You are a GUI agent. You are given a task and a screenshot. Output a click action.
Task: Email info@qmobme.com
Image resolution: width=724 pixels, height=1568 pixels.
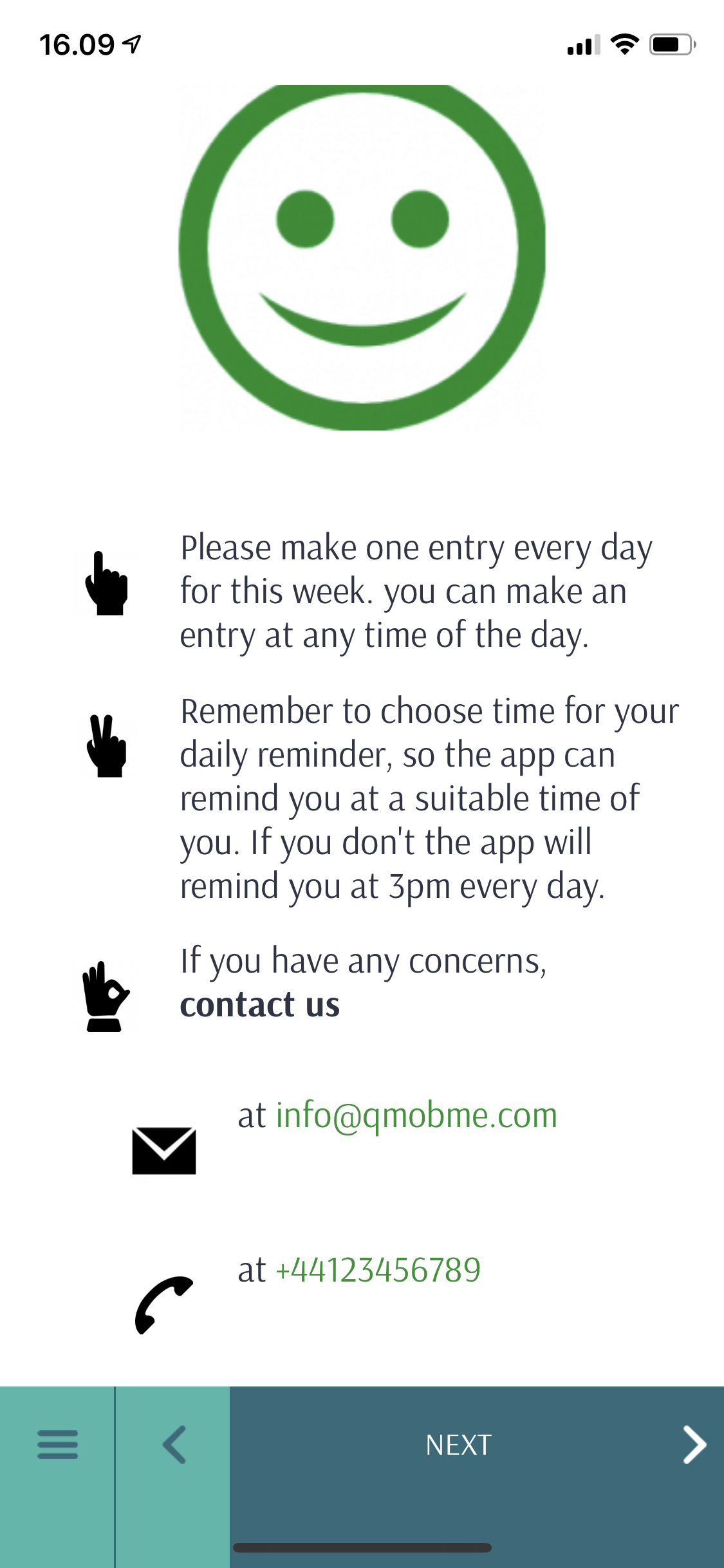(x=416, y=1115)
